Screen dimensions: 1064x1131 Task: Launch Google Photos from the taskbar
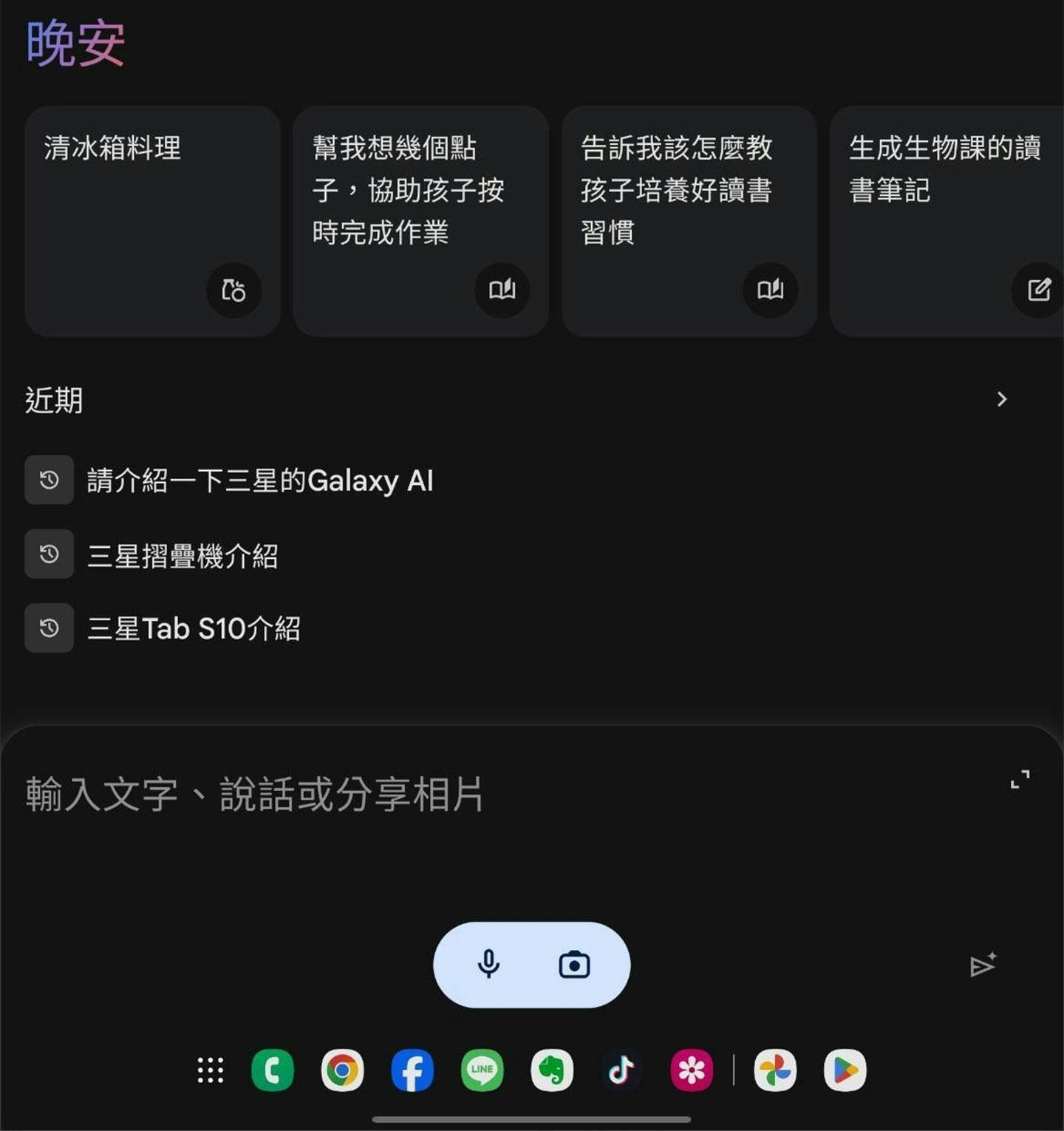pyautogui.click(x=775, y=1070)
